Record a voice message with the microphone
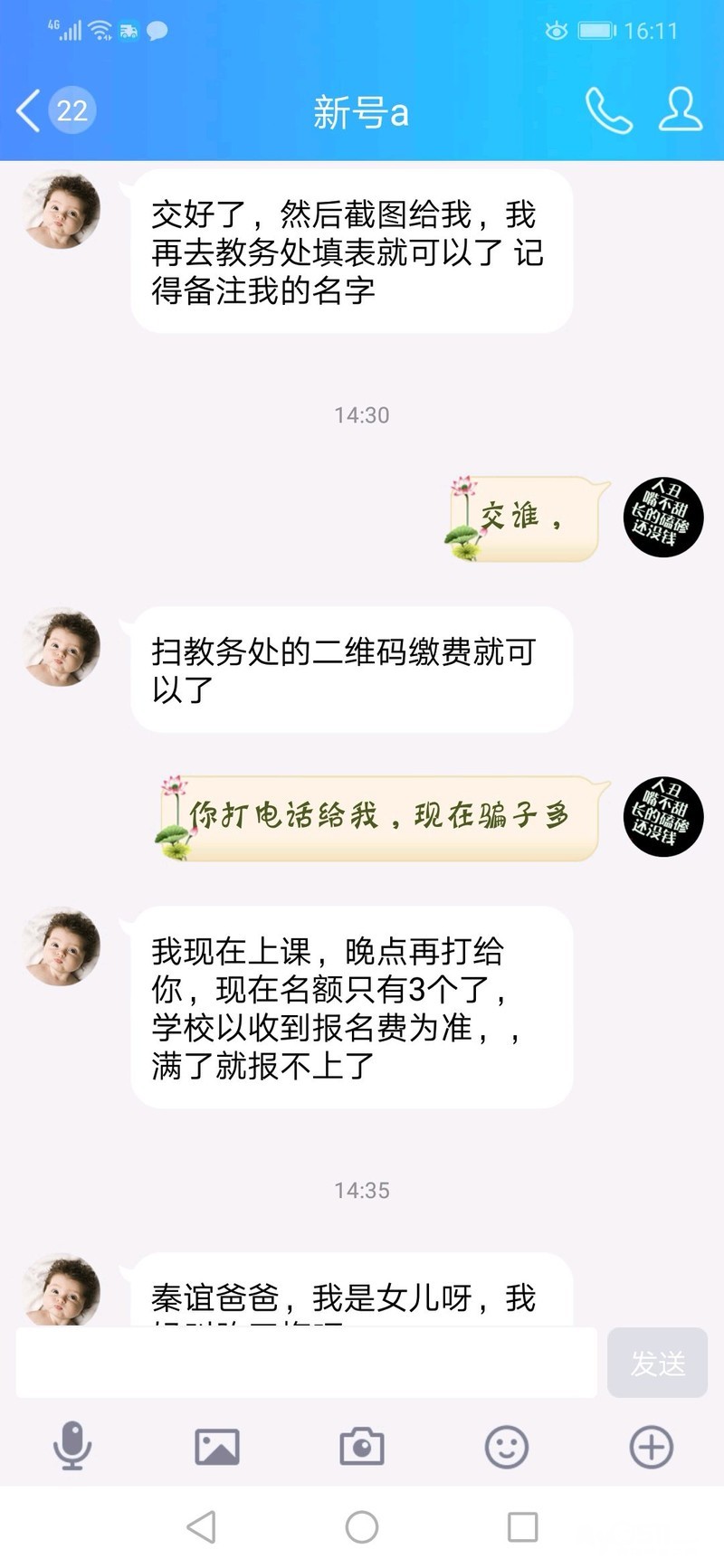The width and height of the screenshot is (724, 1568). (x=72, y=1446)
